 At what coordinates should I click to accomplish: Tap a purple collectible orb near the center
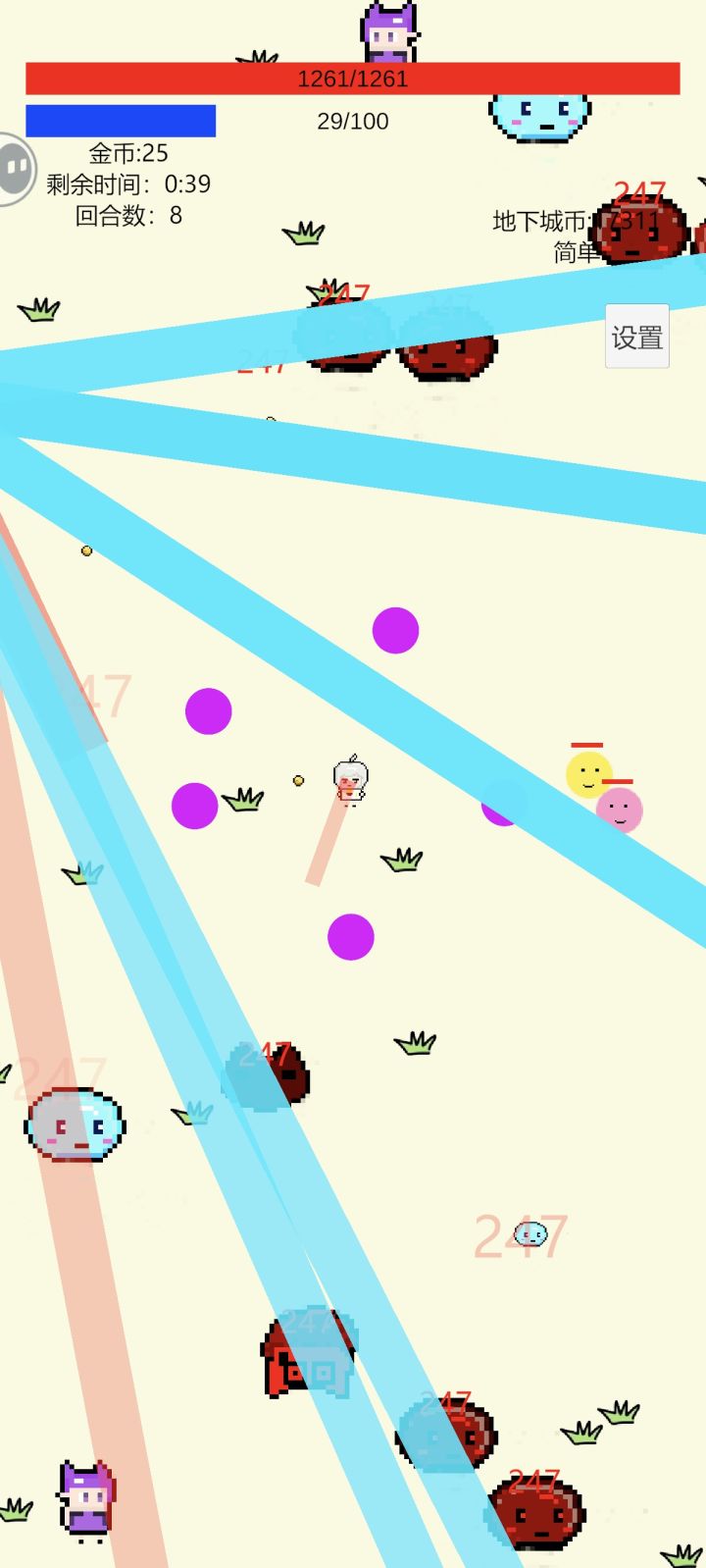click(x=395, y=628)
